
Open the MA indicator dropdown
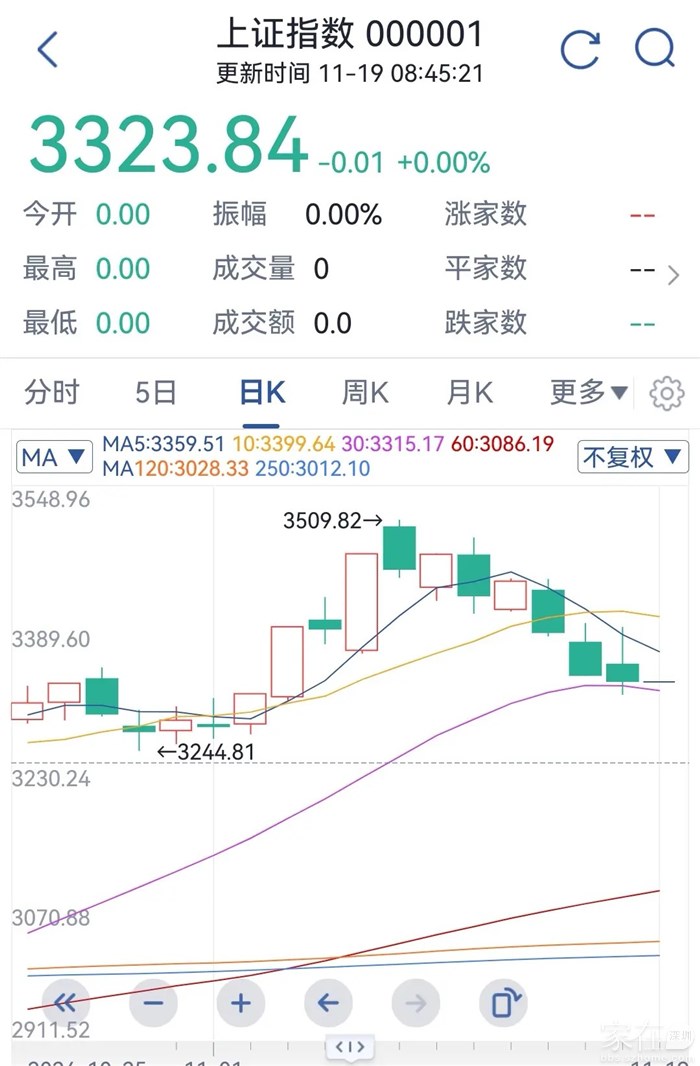click(x=53, y=458)
